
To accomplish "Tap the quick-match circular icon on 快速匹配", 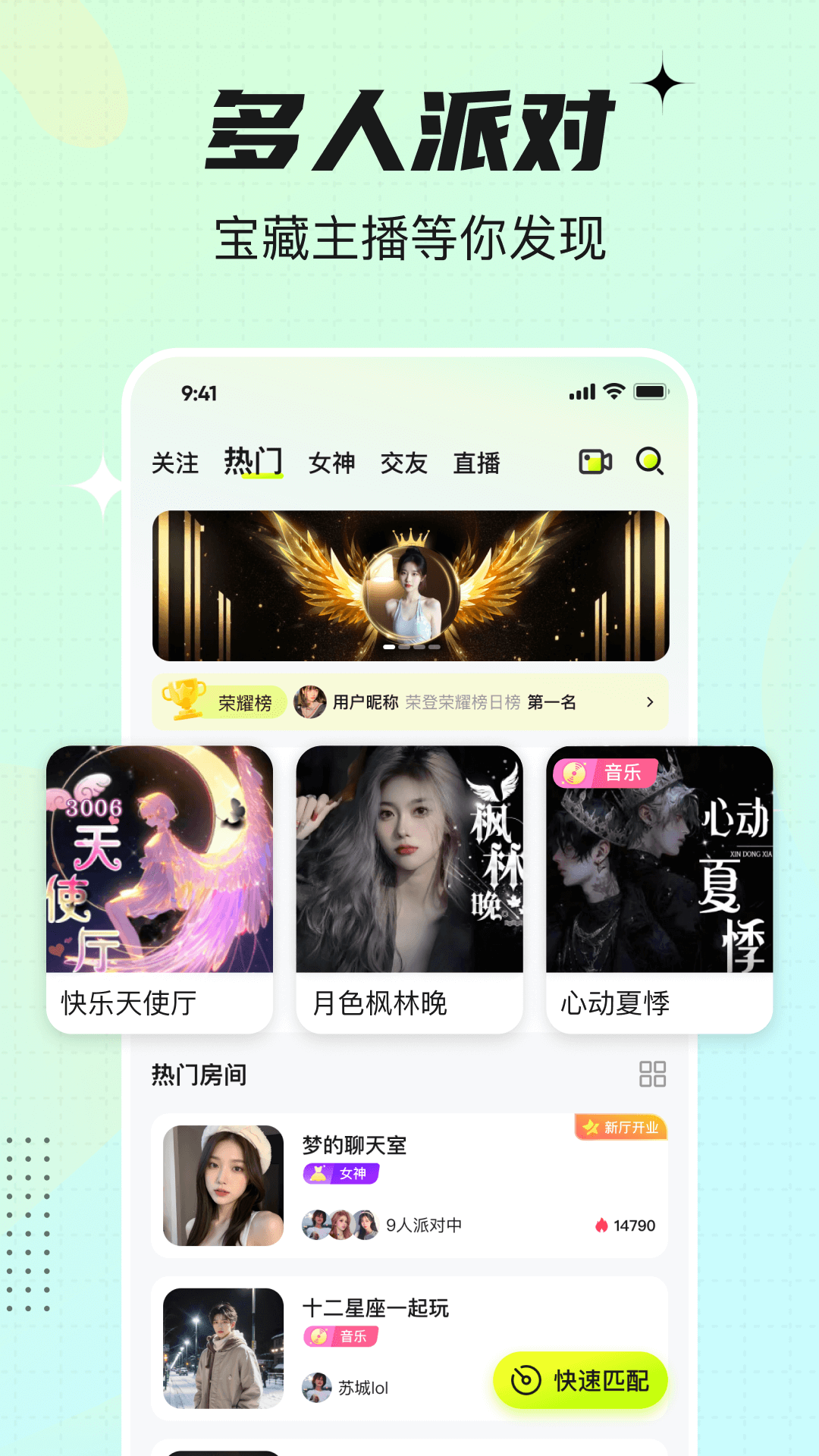I will coord(526,1381).
